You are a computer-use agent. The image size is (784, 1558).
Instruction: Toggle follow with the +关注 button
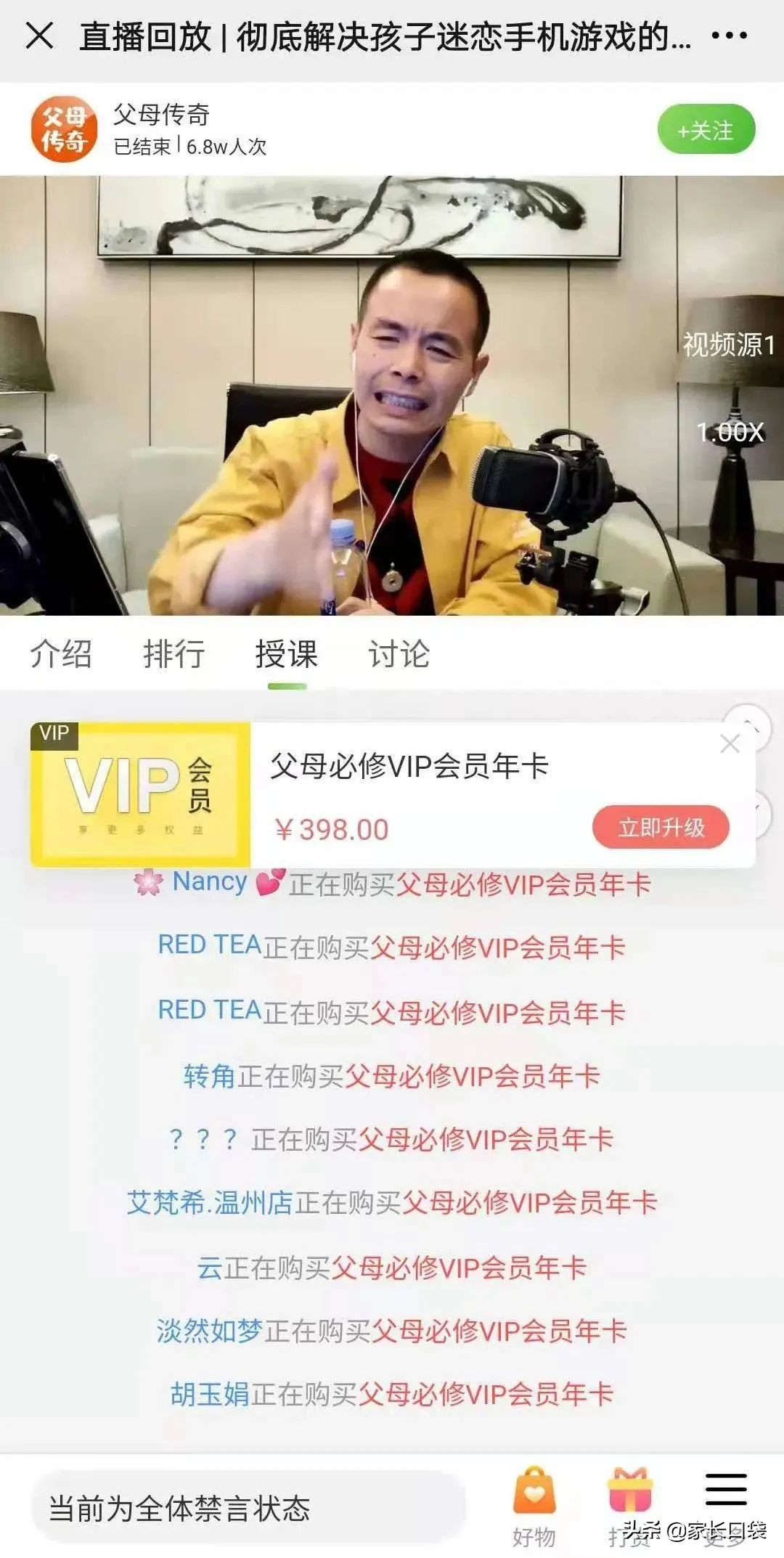708,129
